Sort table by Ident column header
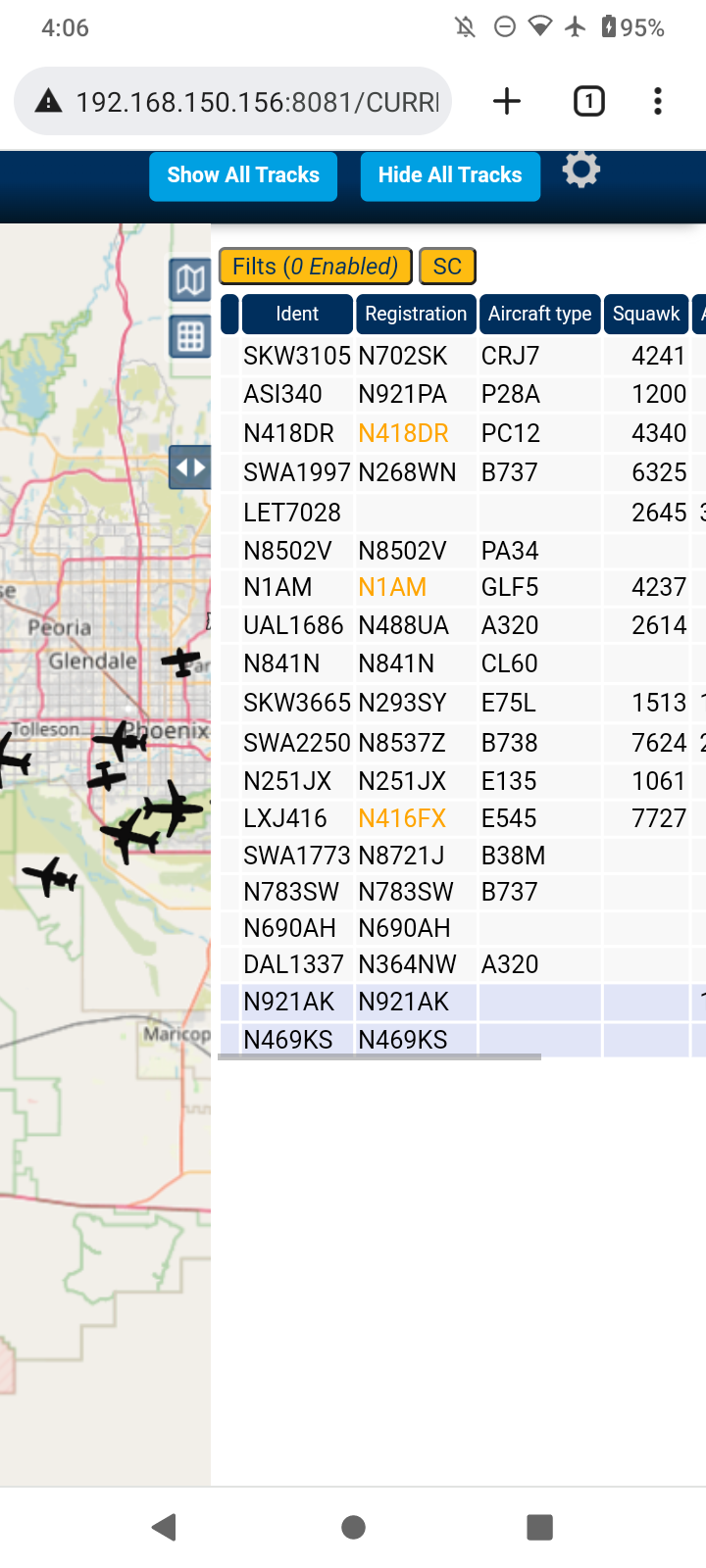This screenshot has width=706, height=1568. (x=297, y=314)
